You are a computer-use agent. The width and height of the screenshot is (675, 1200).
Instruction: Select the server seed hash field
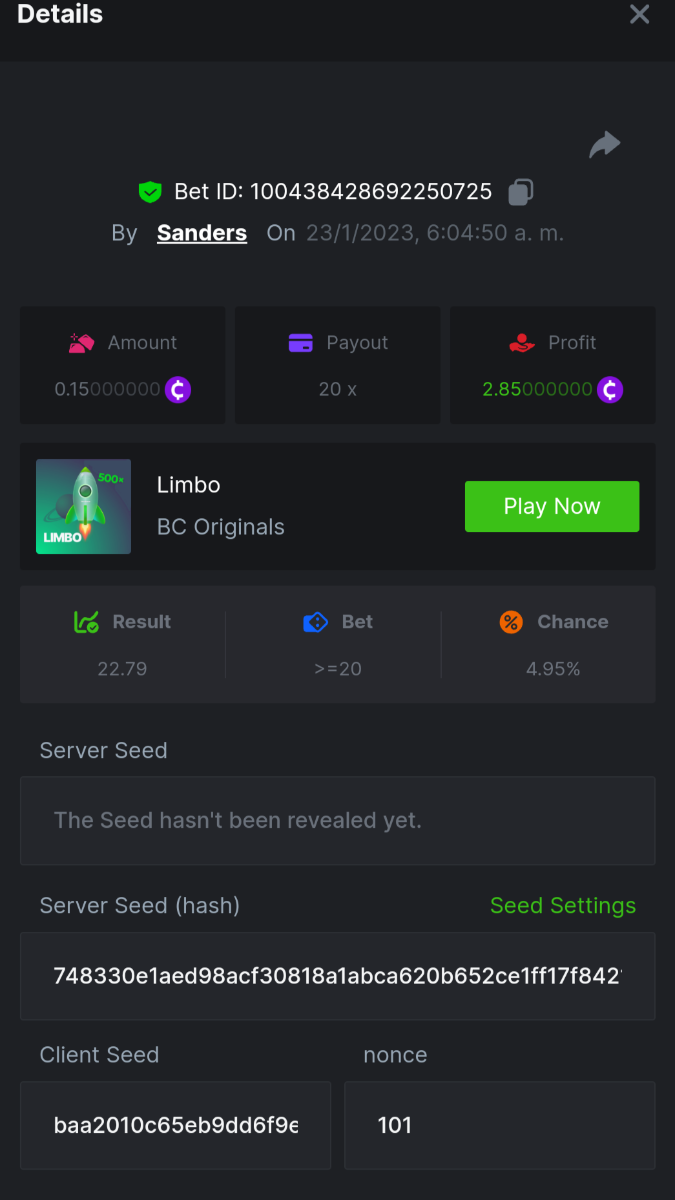pyautogui.click(x=337, y=976)
